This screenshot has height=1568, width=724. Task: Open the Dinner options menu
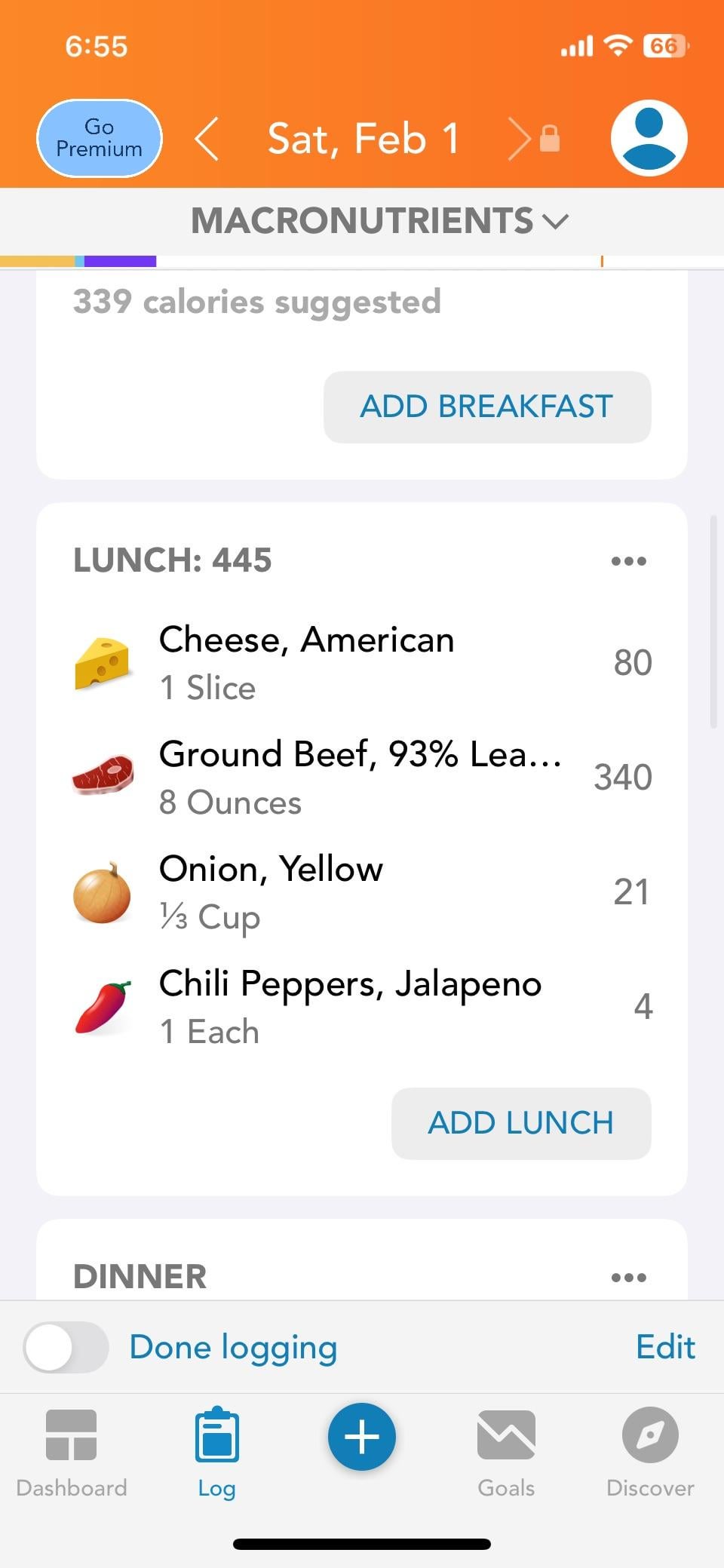(x=629, y=1277)
